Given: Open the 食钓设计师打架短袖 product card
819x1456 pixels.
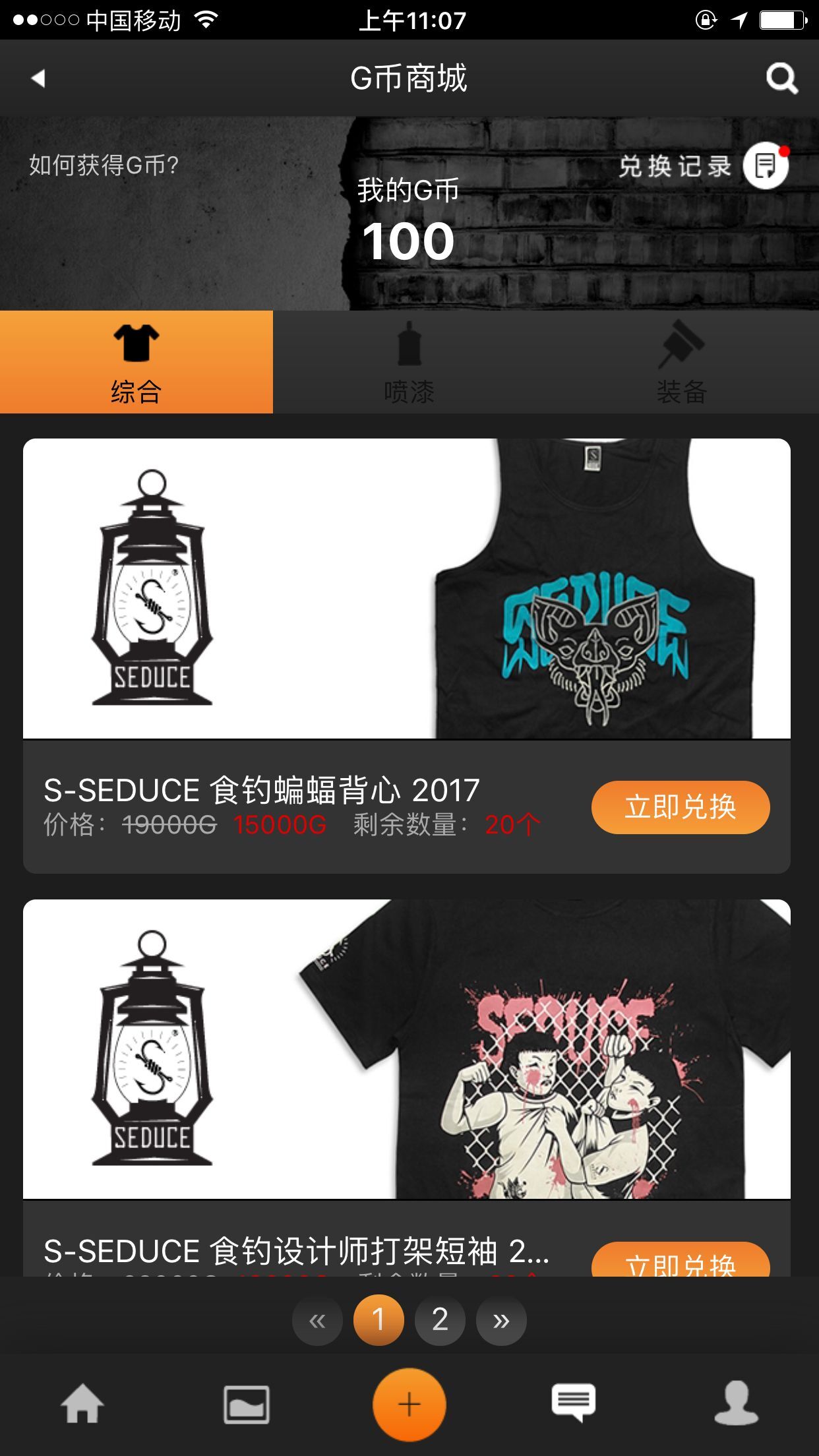Looking at the screenshot, I should 406,1048.
